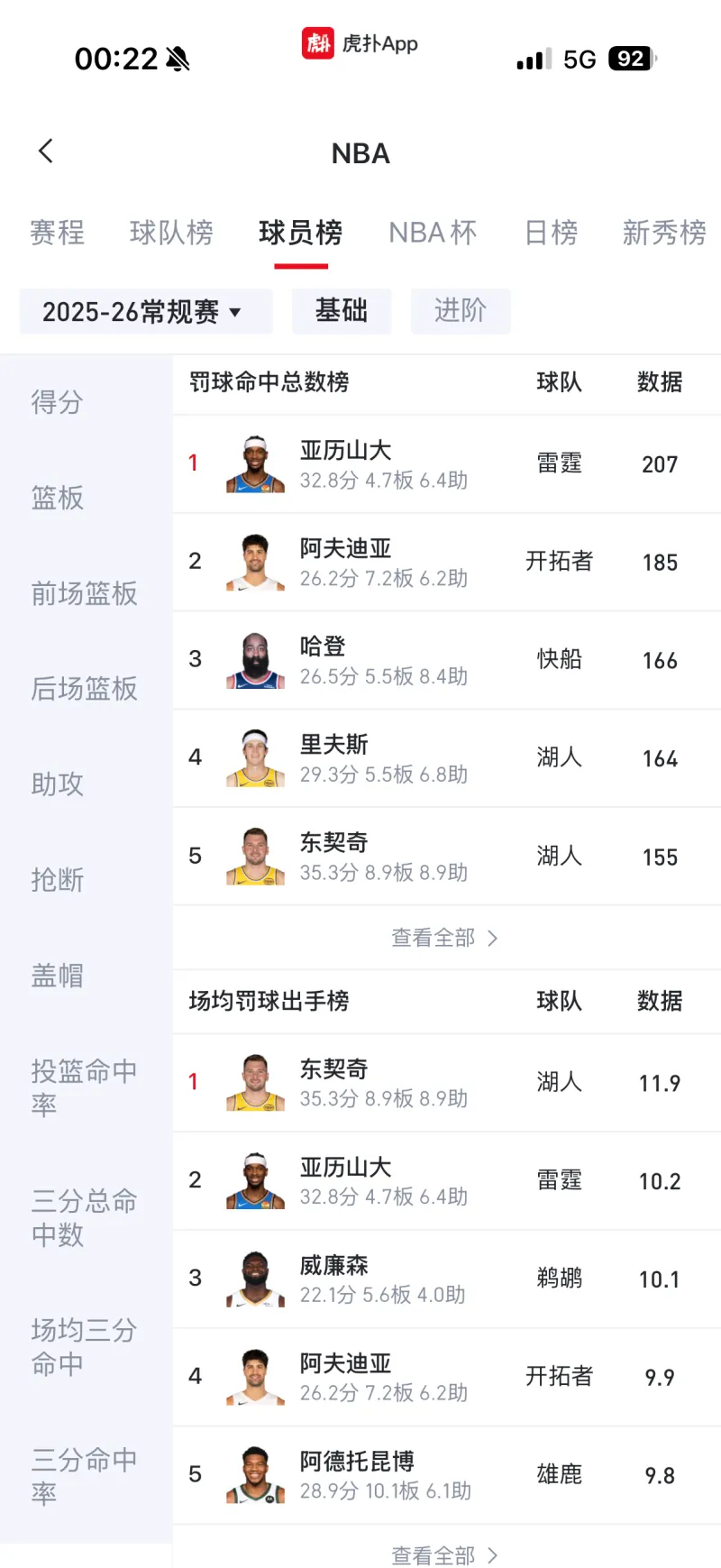This screenshot has width=721, height=1568.
Task: Open the 2025-26常规赛 season dropdown
Action: (x=144, y=312)
